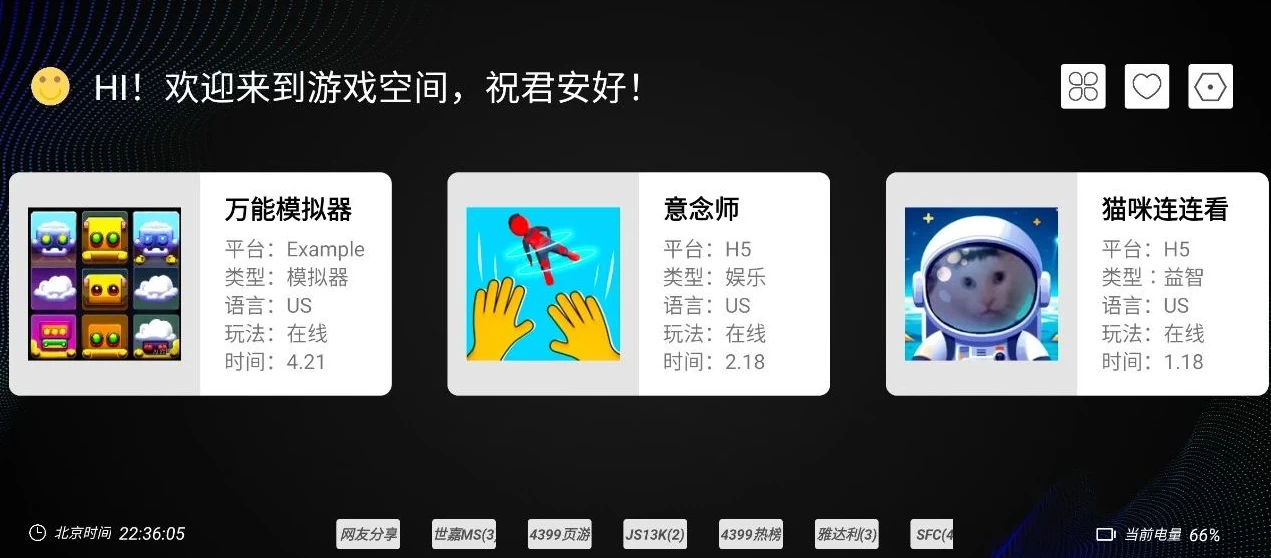Select the SFC category chip

[x=932, y=534]
